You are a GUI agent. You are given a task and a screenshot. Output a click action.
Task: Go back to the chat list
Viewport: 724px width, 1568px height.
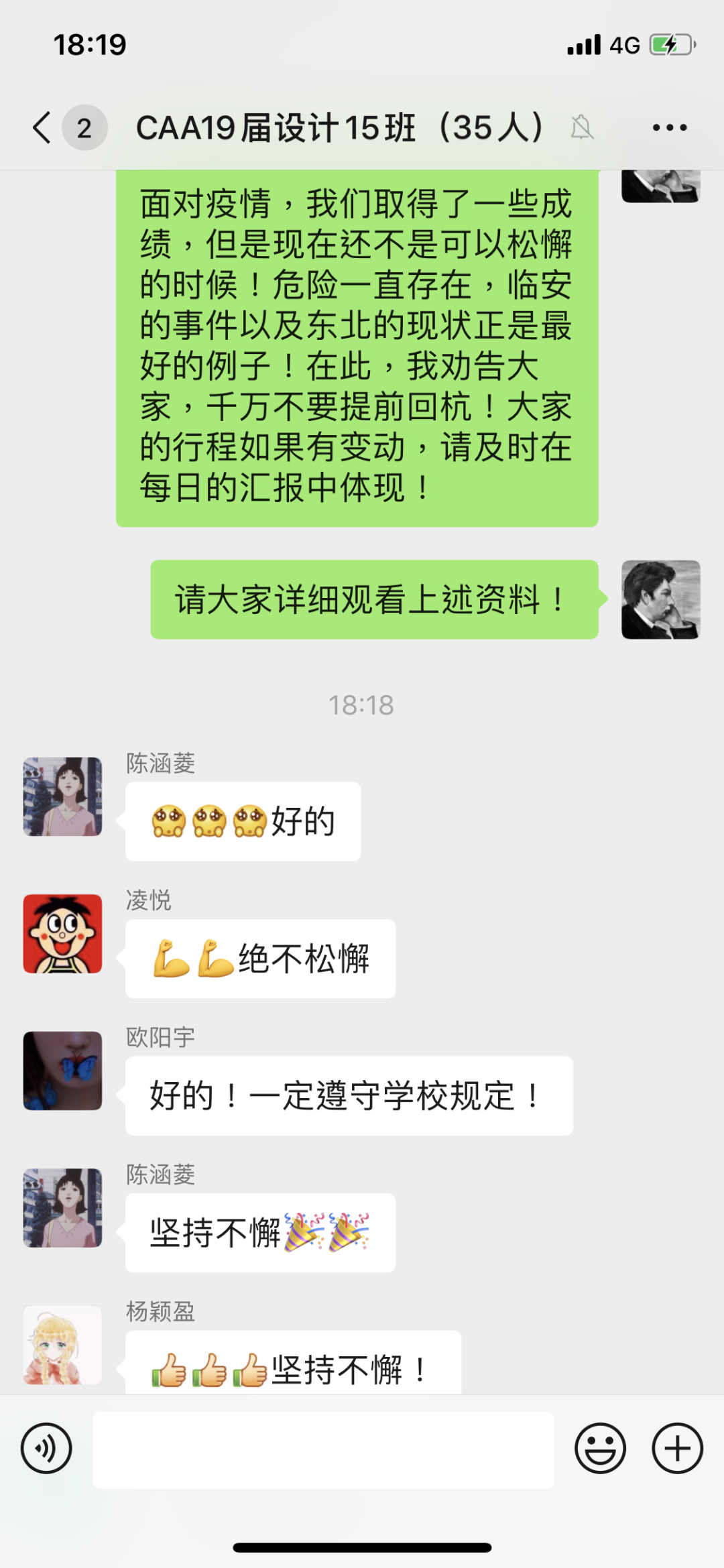42,127
